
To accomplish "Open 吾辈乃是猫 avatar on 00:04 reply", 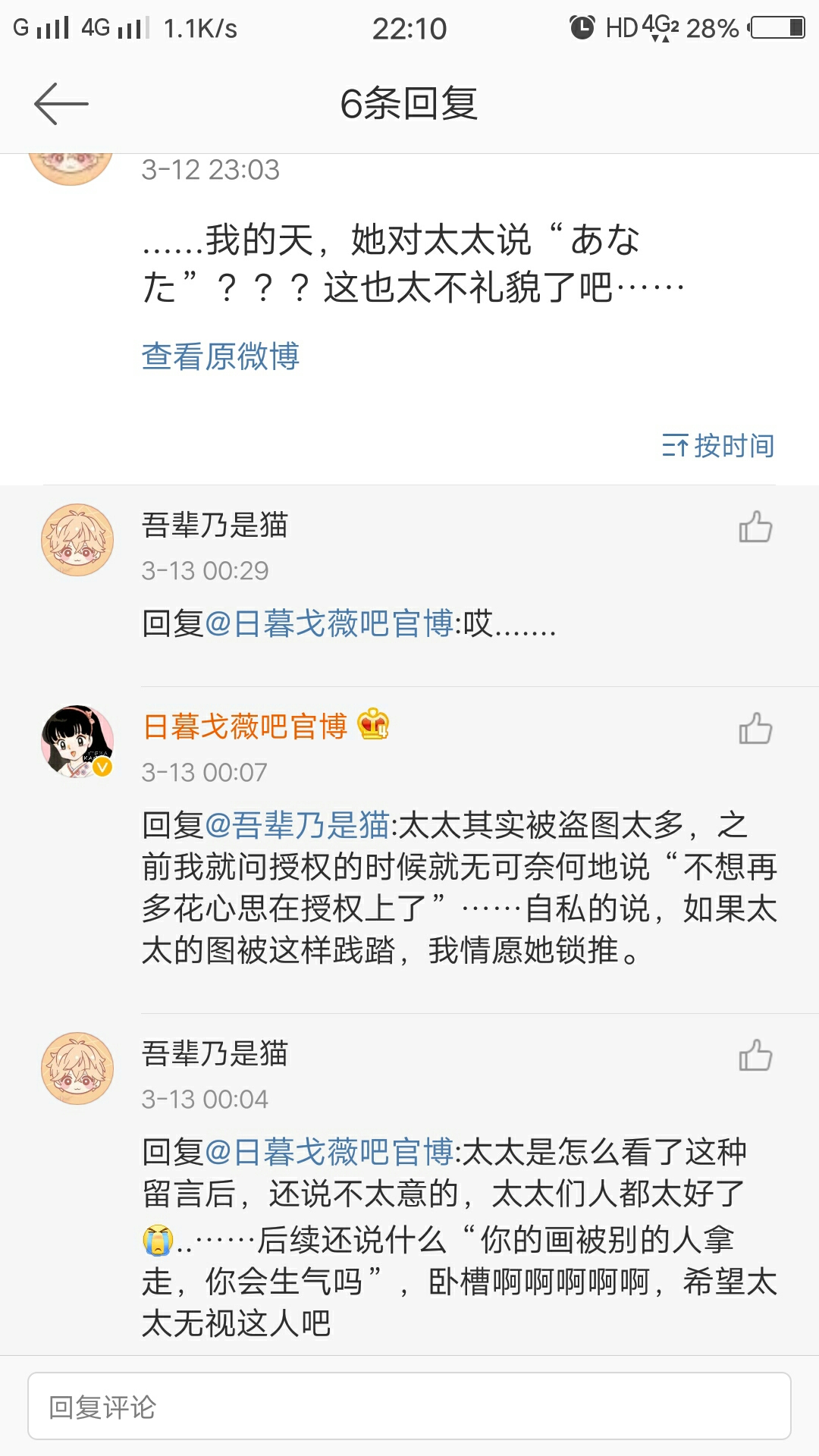I will pyautogui.click(x=77, y=1068).
